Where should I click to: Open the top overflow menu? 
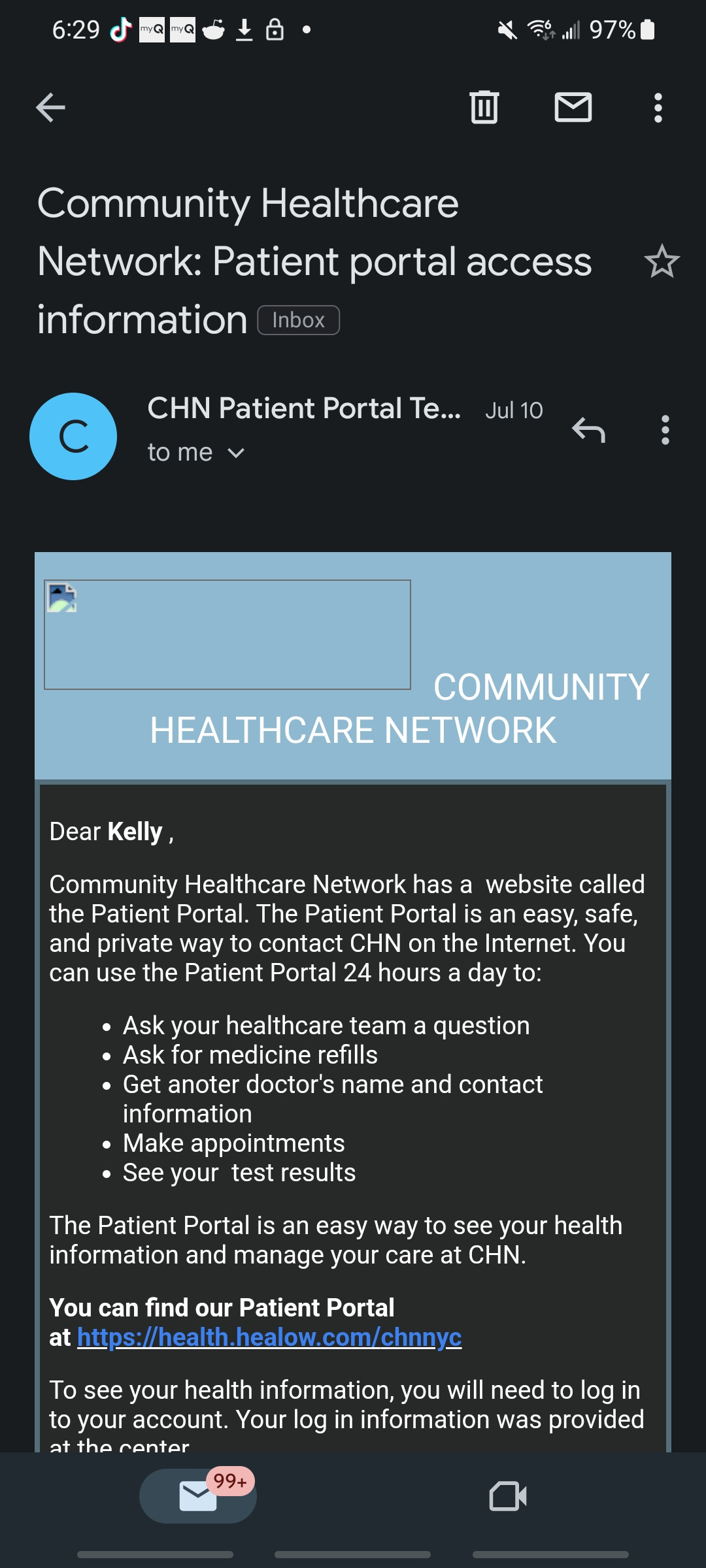(658, 108)
